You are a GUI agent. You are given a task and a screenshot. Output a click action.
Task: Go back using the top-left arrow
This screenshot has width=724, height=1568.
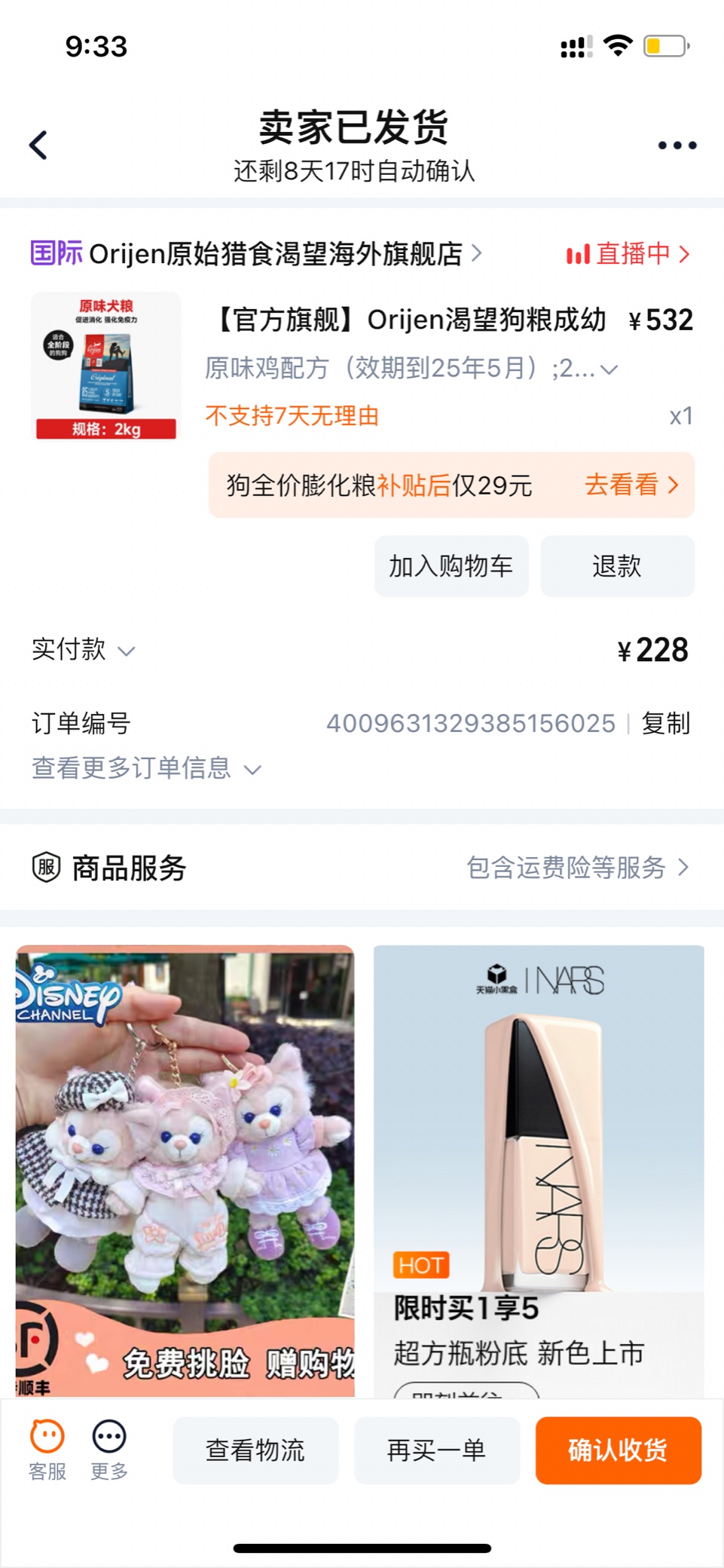[39, 145]
